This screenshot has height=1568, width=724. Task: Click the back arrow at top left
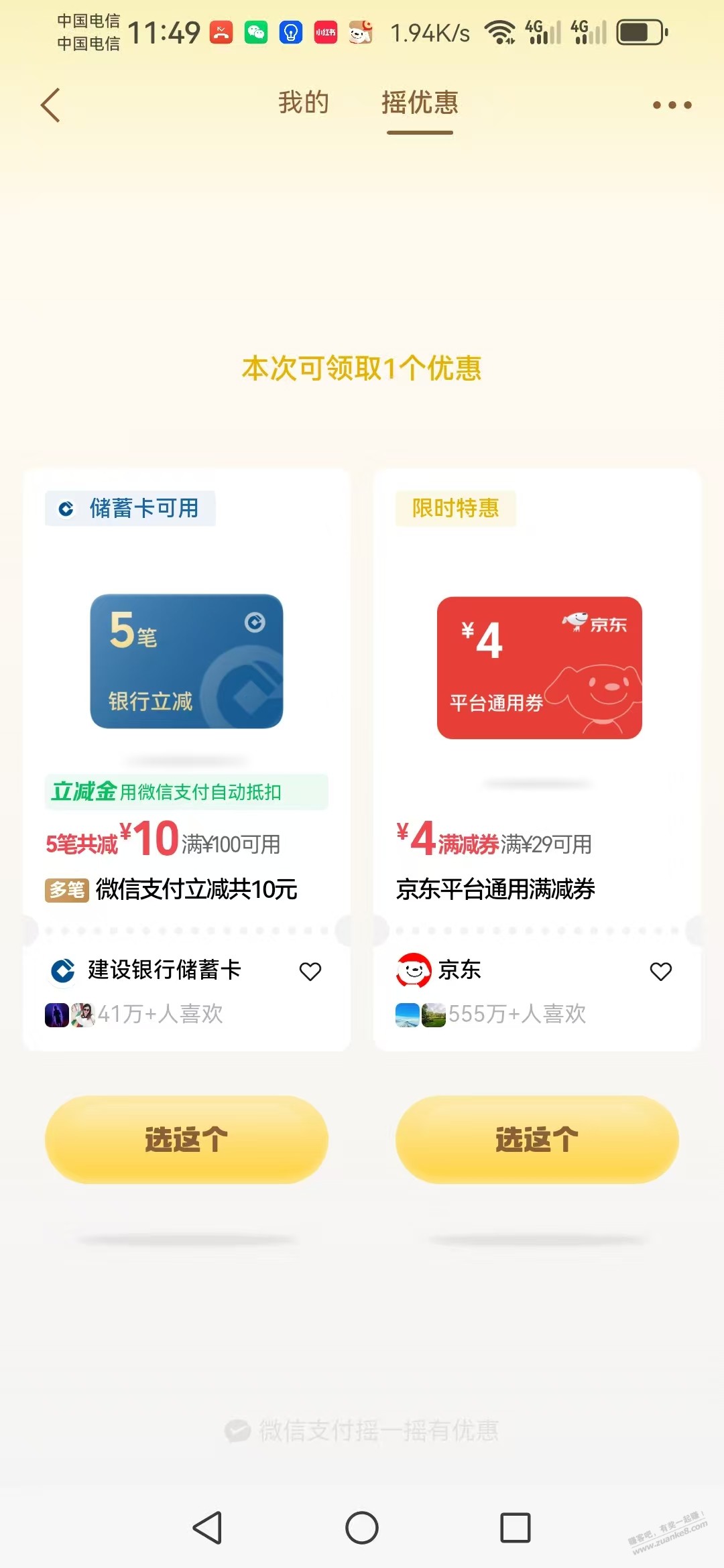point(50,105)
